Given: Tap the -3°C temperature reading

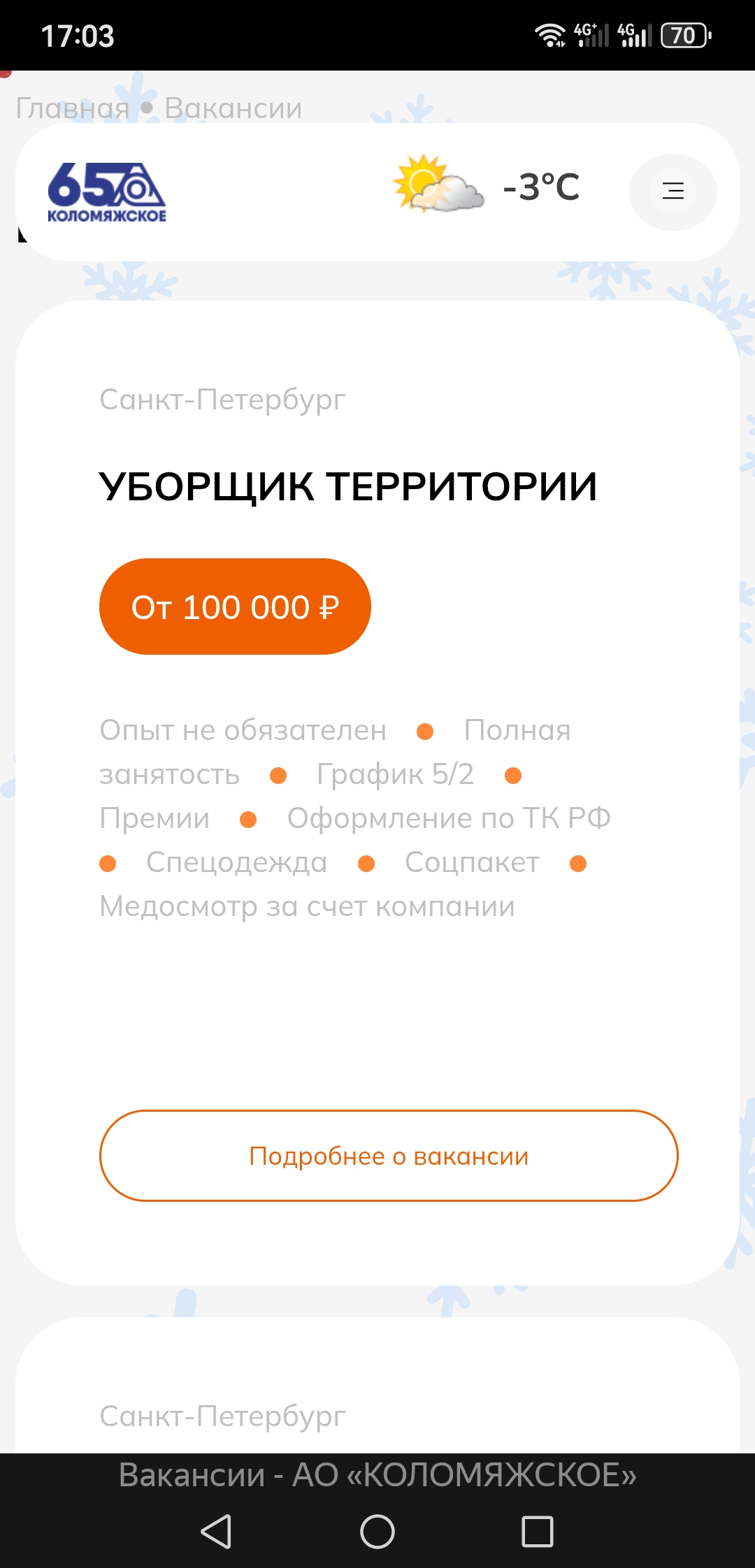Looking at the screenshot, I should [x=540, y=187].
